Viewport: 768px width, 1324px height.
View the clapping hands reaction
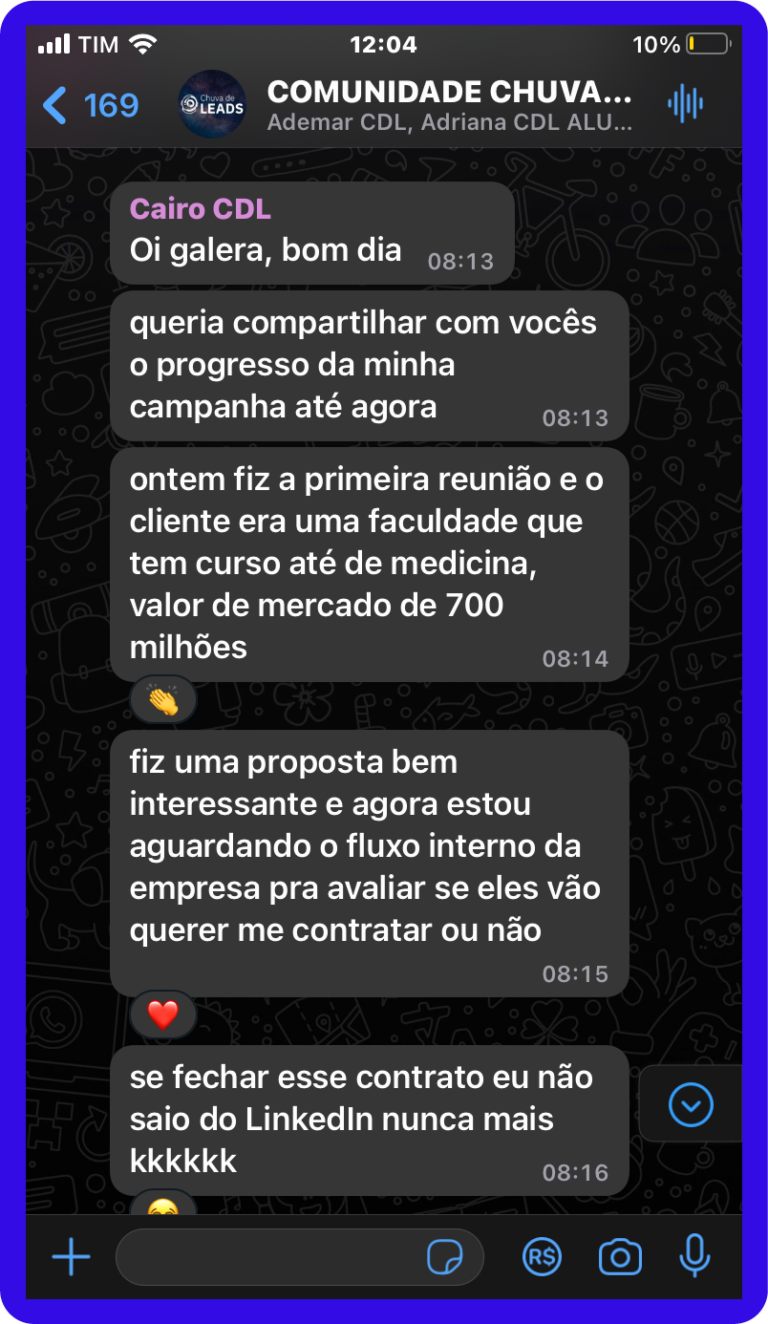163,701
